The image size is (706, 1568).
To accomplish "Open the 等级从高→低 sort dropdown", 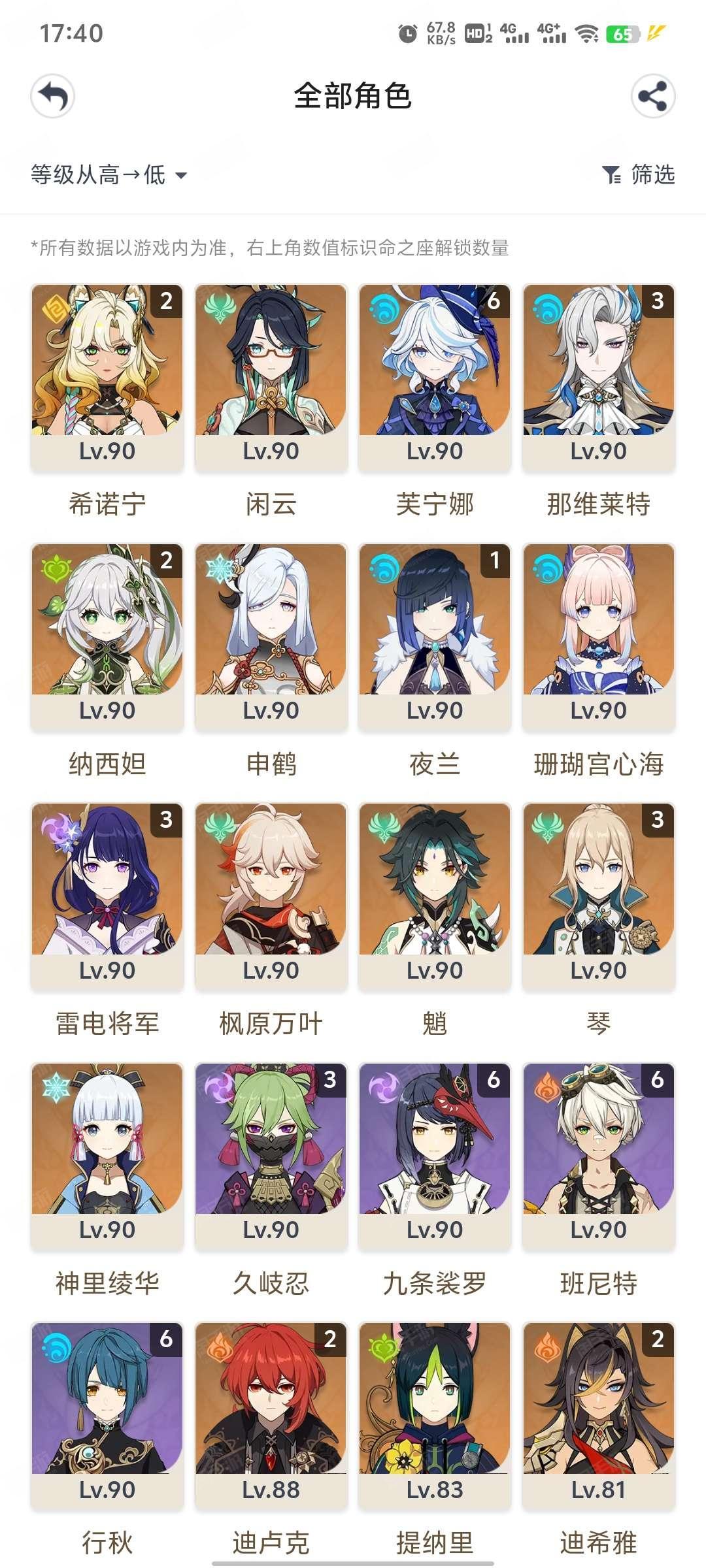I will tap(109, 174).
